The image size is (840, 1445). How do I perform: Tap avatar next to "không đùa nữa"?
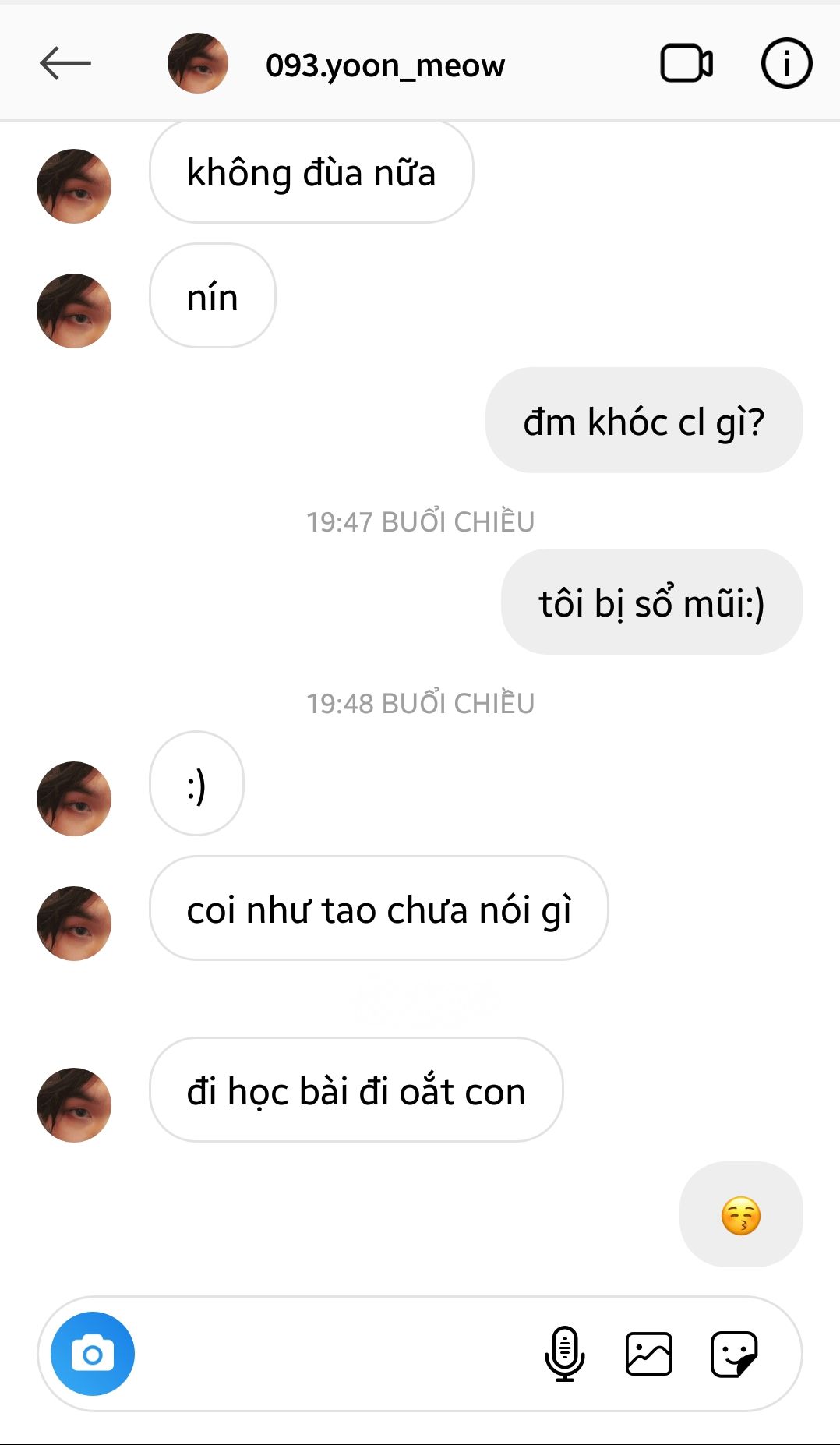pyautogui.click(x=74, y=186)
